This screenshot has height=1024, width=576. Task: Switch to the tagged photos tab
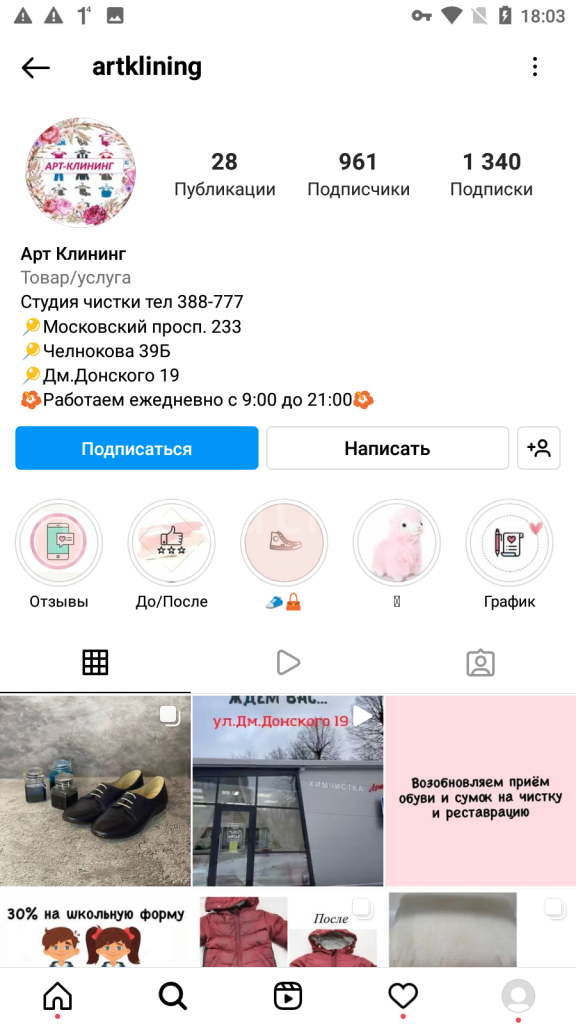(481, 663)
